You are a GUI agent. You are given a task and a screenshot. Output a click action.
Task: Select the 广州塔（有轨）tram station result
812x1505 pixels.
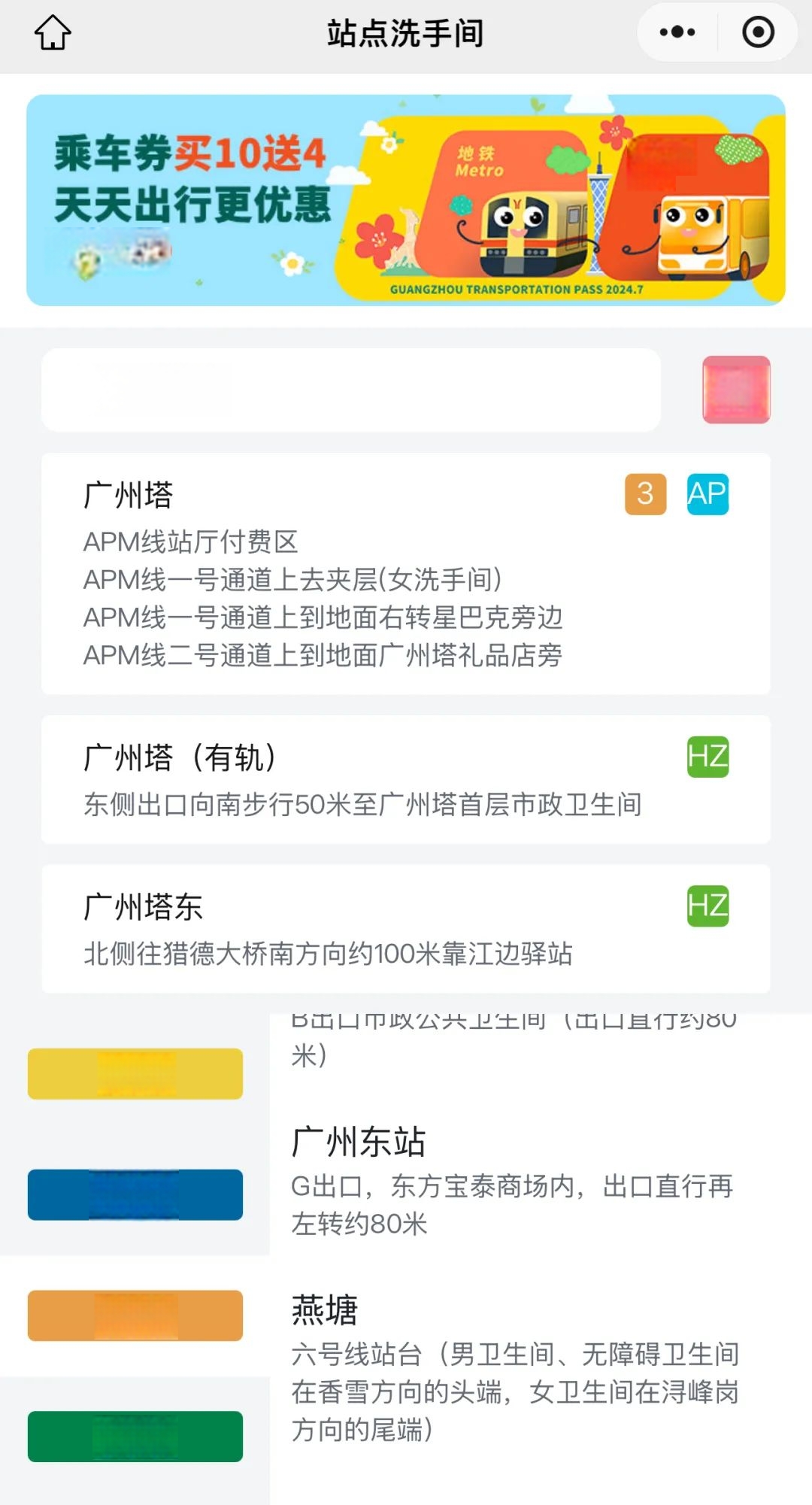pos(406,779)
